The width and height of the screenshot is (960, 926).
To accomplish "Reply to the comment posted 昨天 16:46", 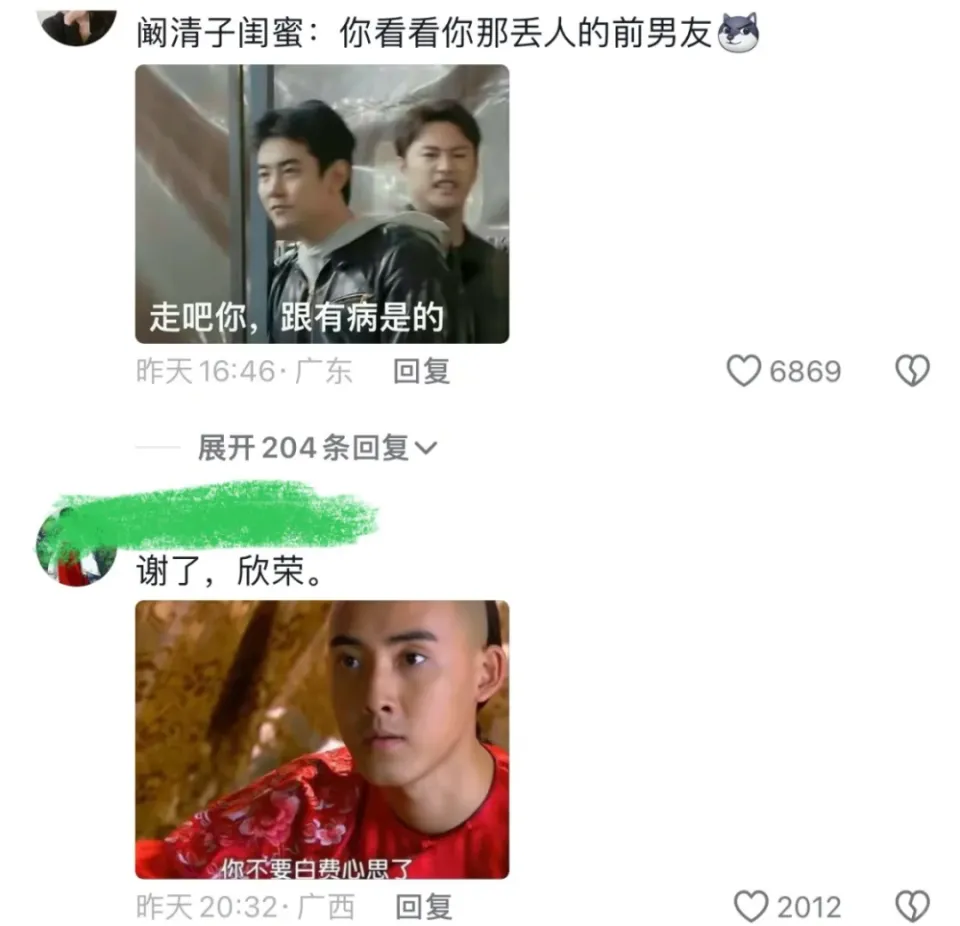I will [x=421, y=372].
